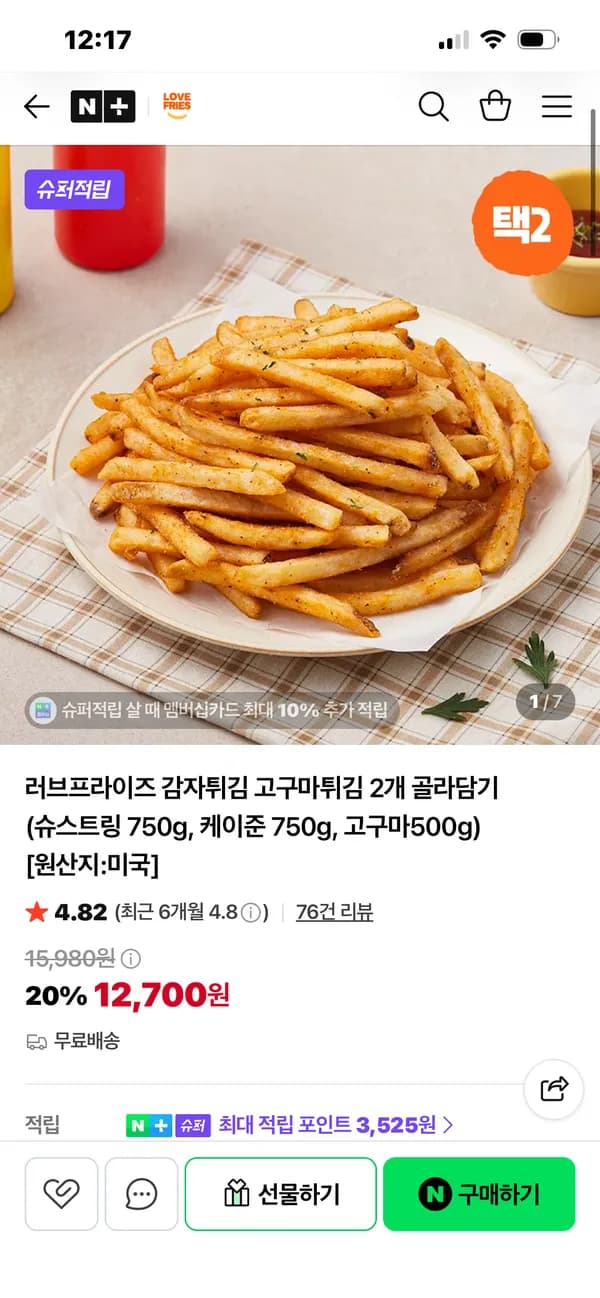This screenshot has height=1298, width=600.
Task: Add the product to the wishlist
Action: tap(62, 1194)
